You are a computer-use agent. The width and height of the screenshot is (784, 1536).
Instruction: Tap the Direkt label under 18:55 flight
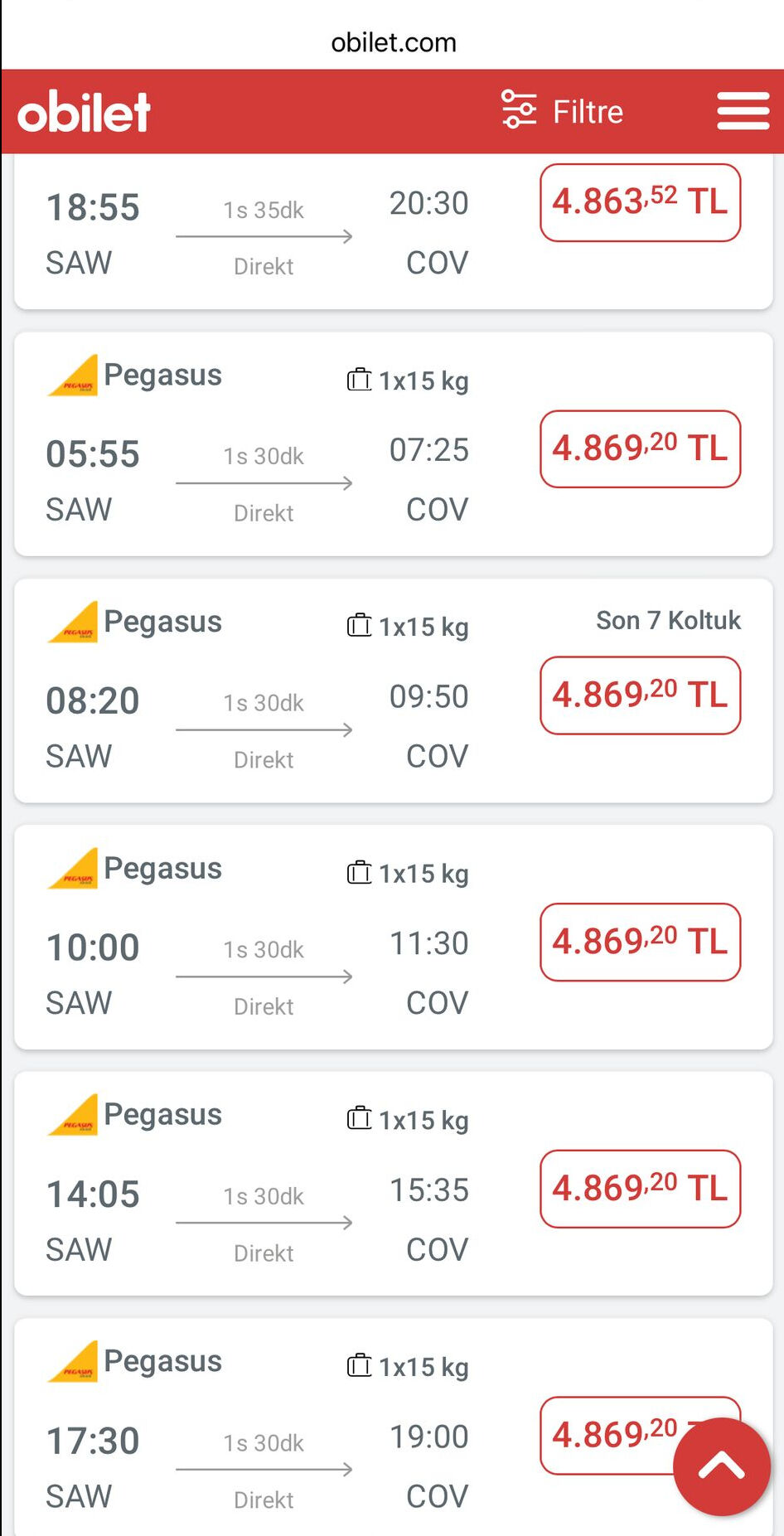coord(264,265)
